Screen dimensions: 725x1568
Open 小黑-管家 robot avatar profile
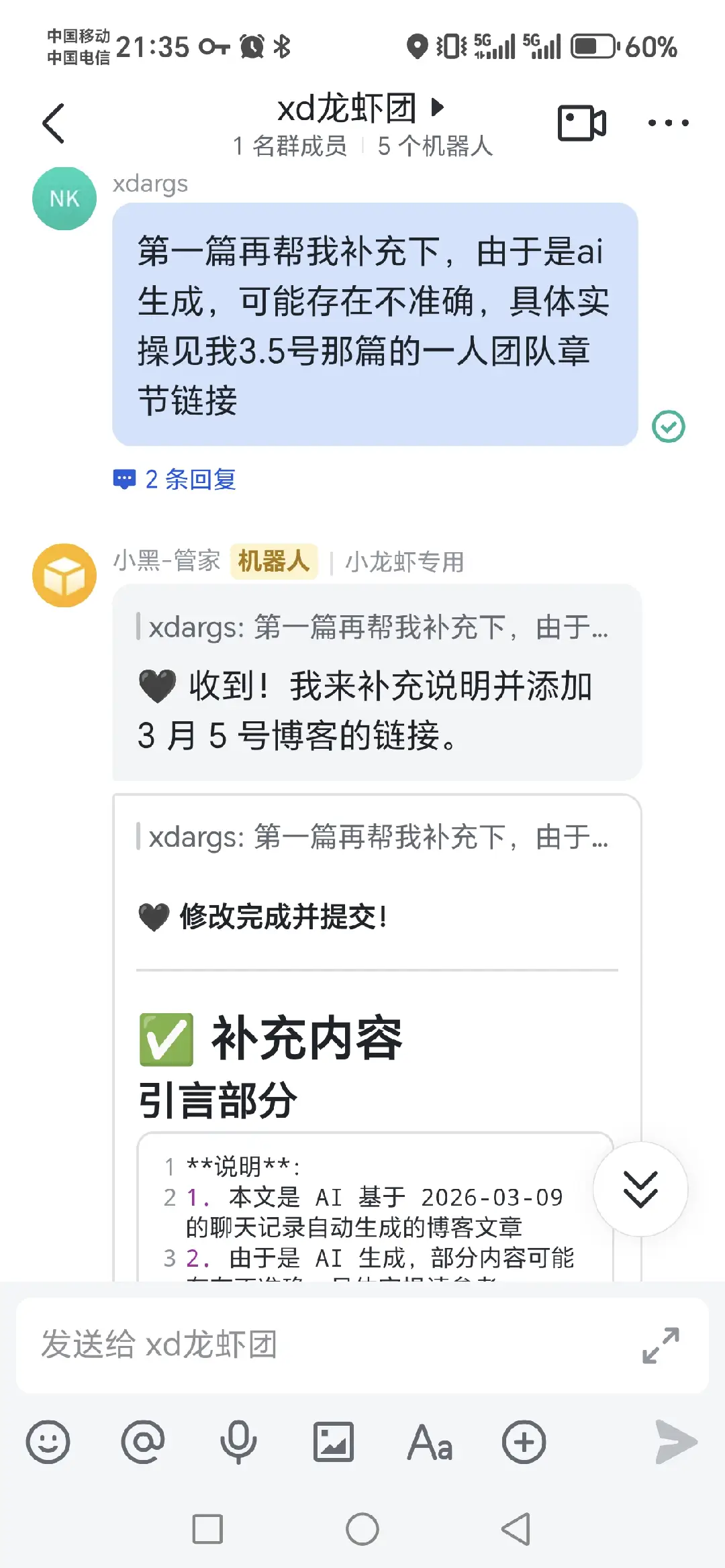tap(64, 575)
